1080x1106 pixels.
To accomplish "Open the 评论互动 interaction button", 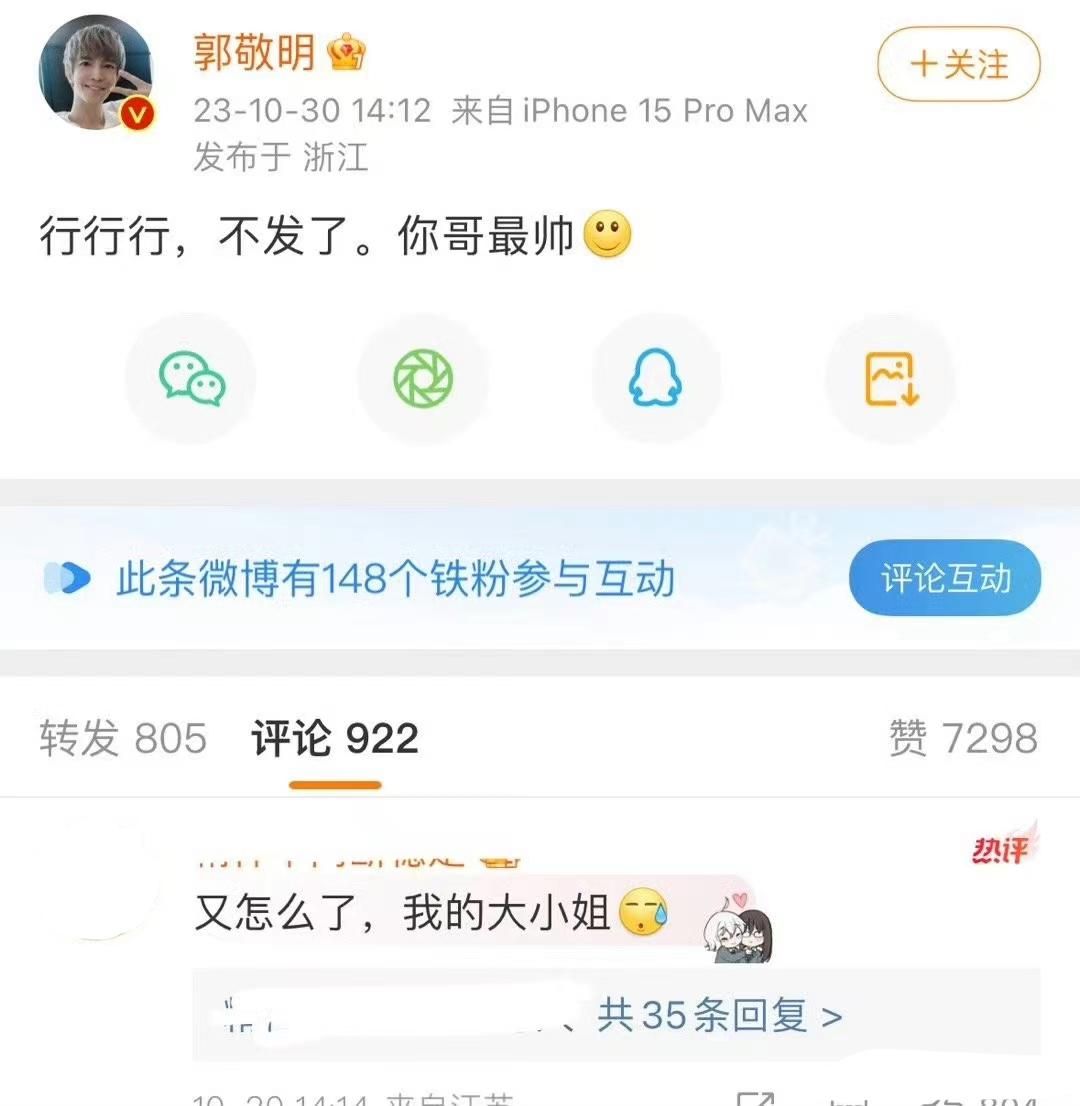I will (944, 577).
